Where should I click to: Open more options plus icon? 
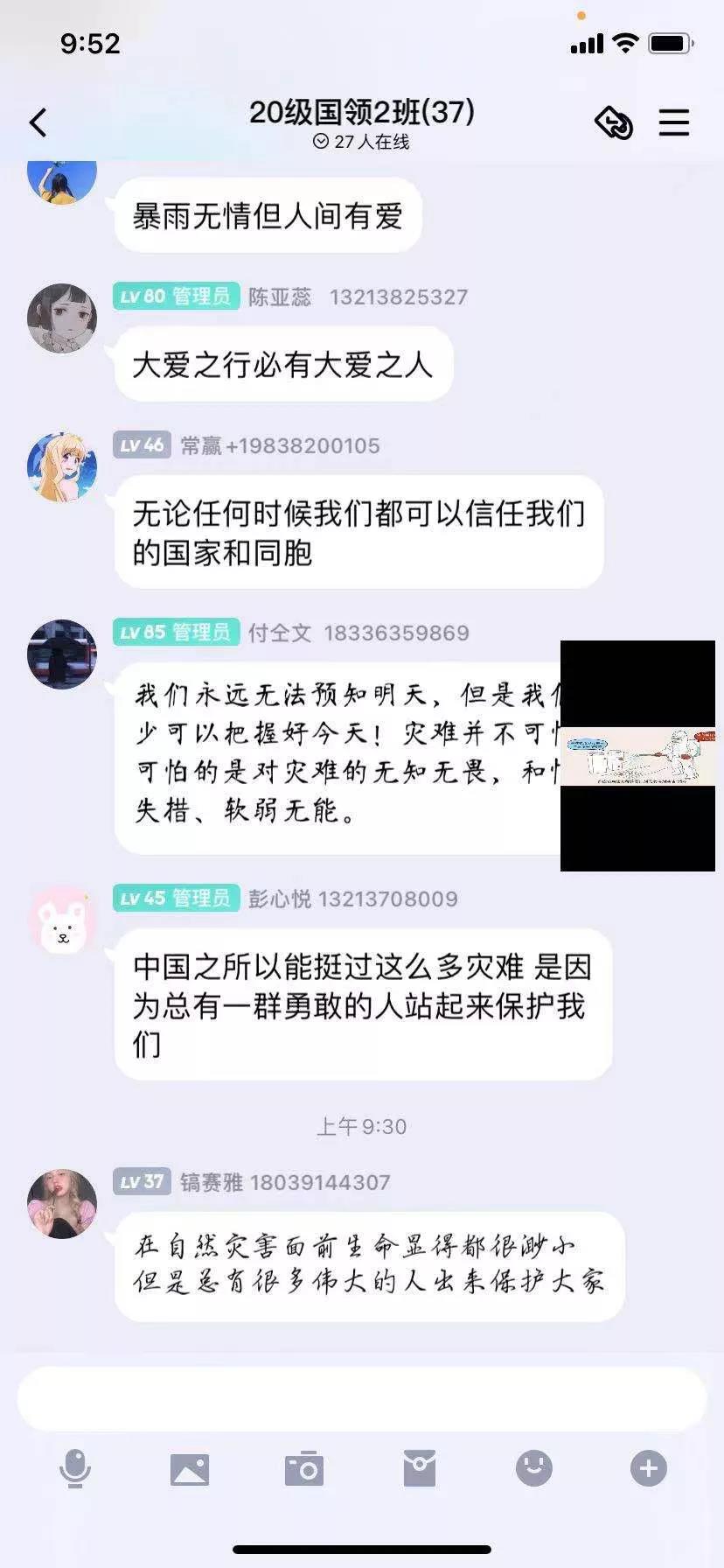click(x=648, y=1468)
